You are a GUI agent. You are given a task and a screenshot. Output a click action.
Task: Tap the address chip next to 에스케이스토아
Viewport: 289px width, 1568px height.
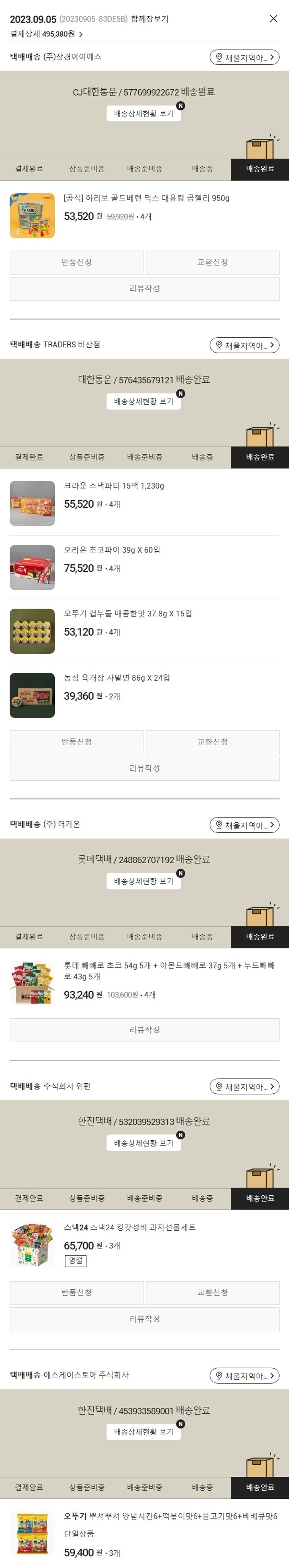pyautogui.click(x=244, y=1376)
